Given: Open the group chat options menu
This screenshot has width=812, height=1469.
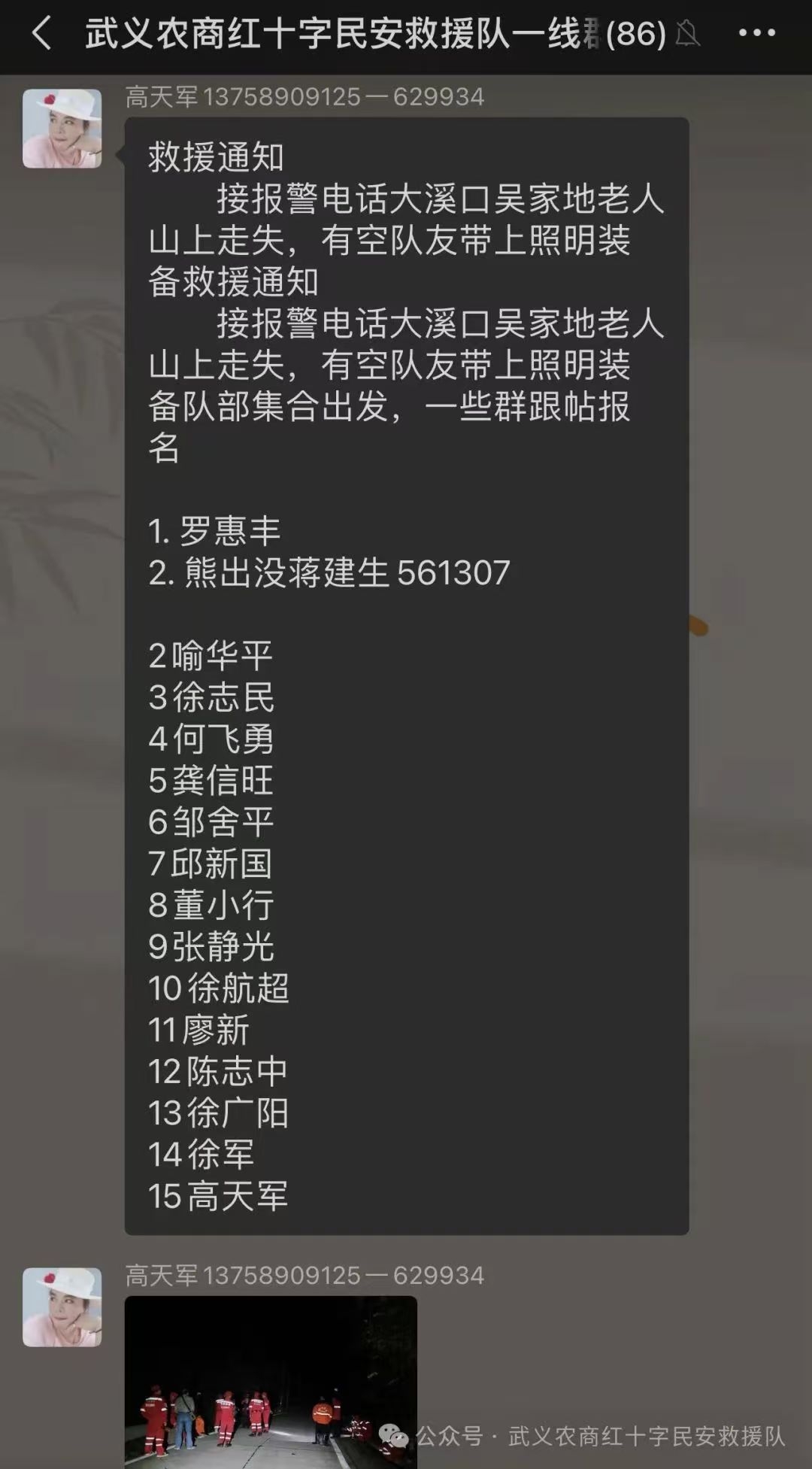Looking at the screenshot, I should click(x=756, y=34).
